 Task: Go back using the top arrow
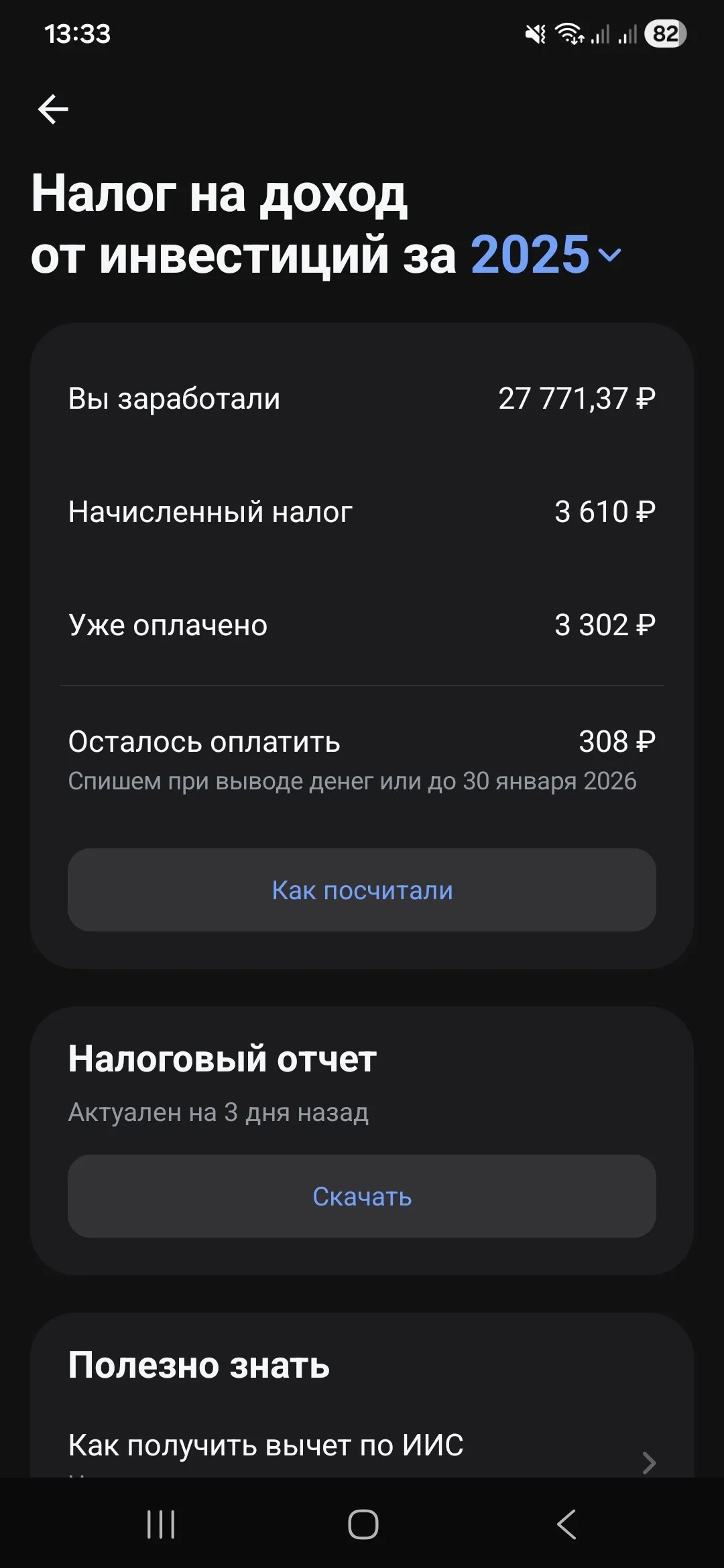tap(53, 109)
